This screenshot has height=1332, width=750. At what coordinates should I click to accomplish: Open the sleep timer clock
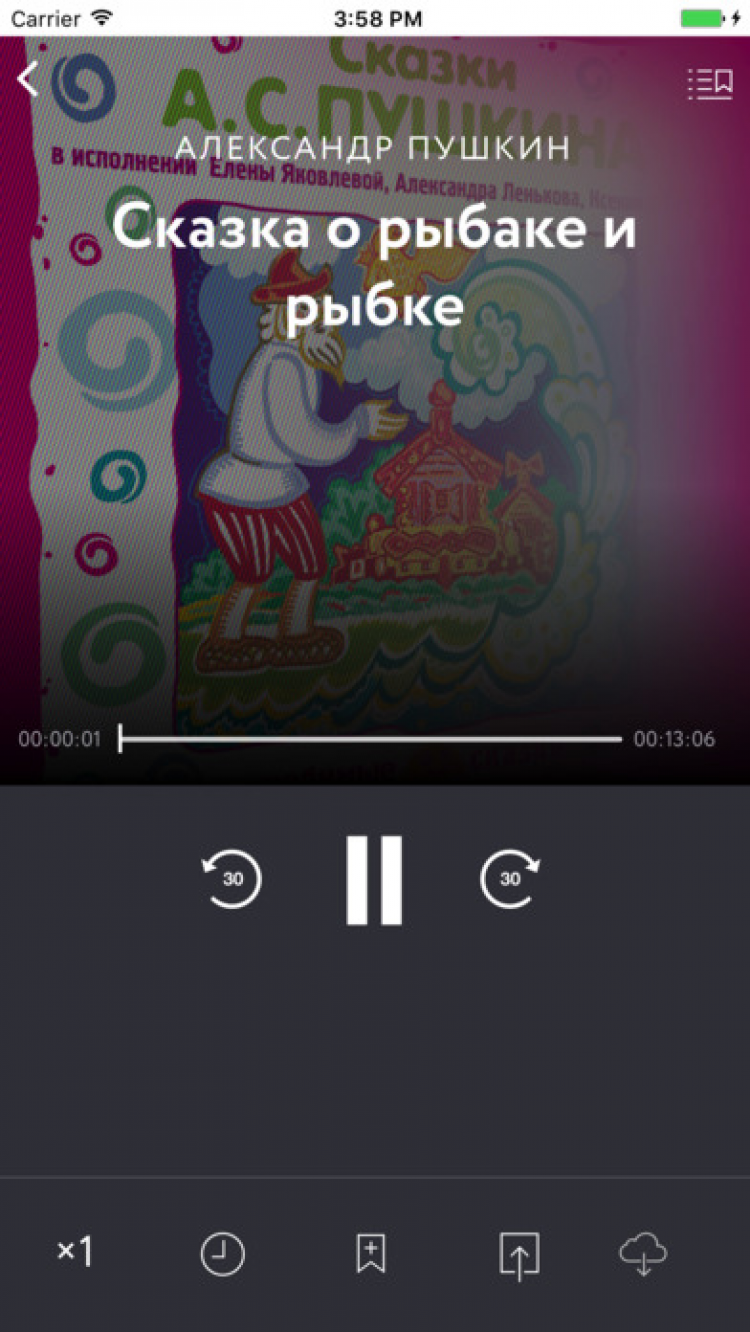tap(222, 1253)
